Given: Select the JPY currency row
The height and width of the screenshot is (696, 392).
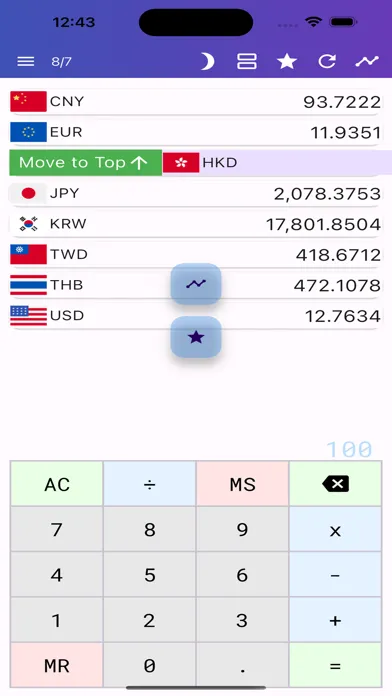Looking at the screenshot, I should click(195, 194).
